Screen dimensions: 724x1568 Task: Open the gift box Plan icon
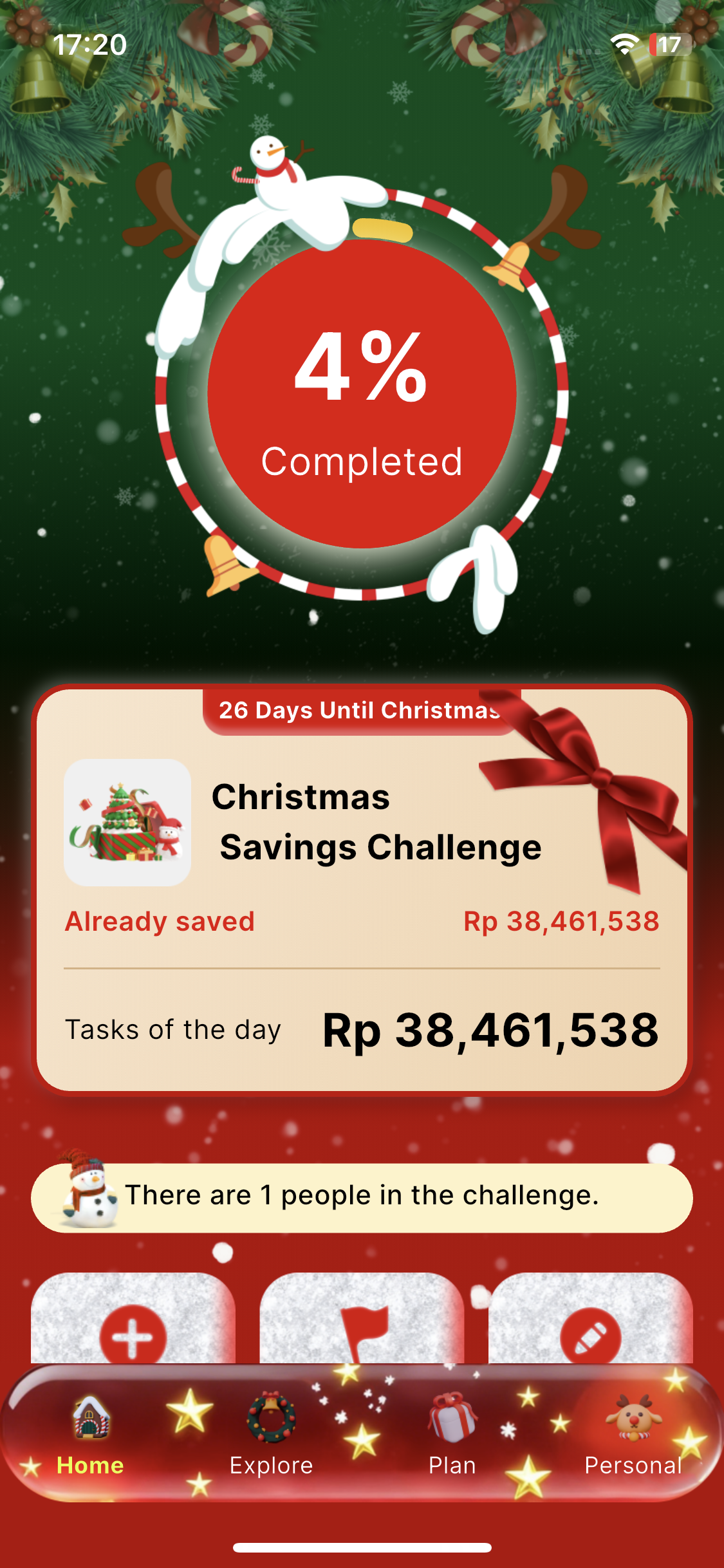(x=452, y=1417)
